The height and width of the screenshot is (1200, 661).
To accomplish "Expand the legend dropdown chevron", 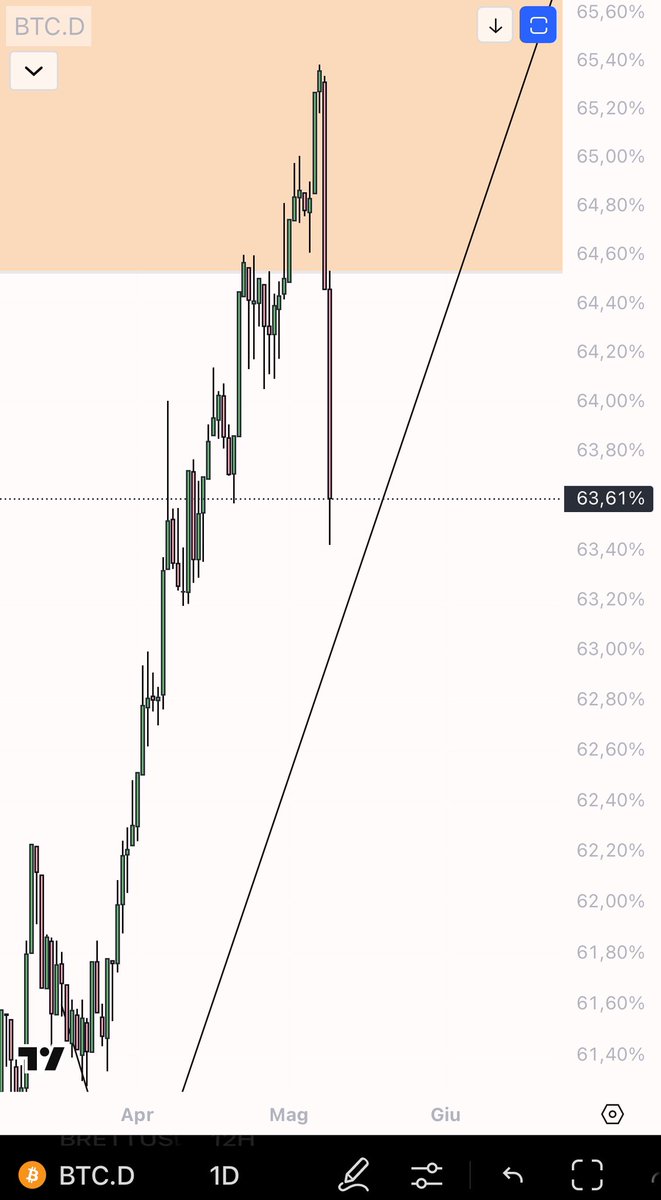I will 34,71.
